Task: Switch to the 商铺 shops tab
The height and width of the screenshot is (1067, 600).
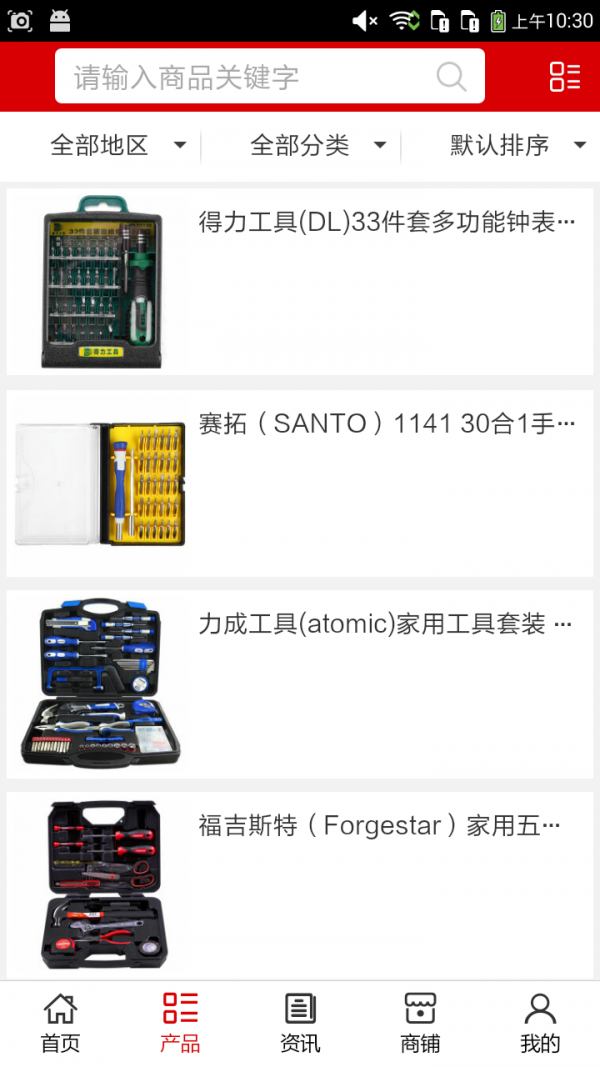Action: [x=420, y=1023]
